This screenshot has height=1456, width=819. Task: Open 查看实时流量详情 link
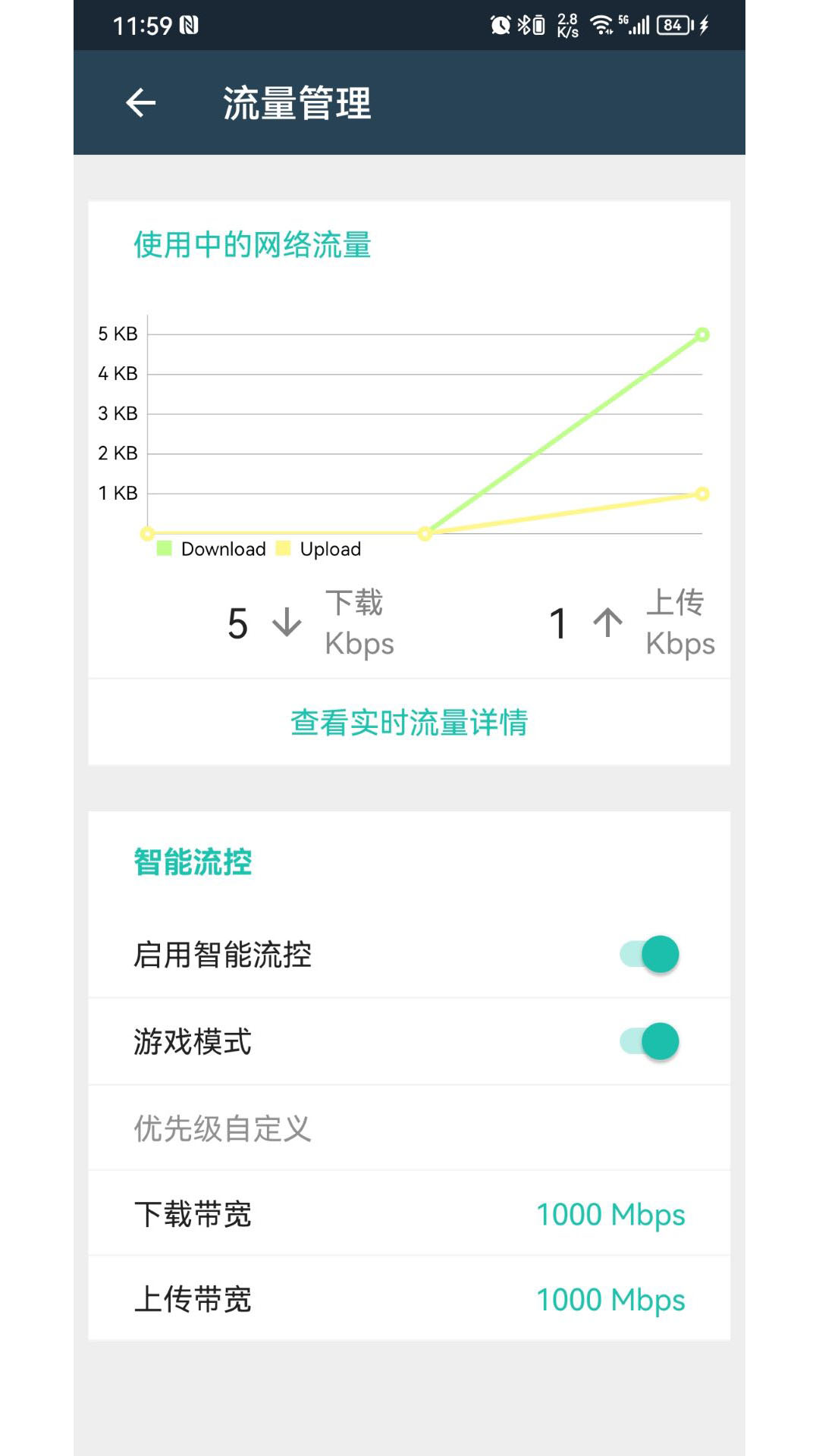coord(409,723)
